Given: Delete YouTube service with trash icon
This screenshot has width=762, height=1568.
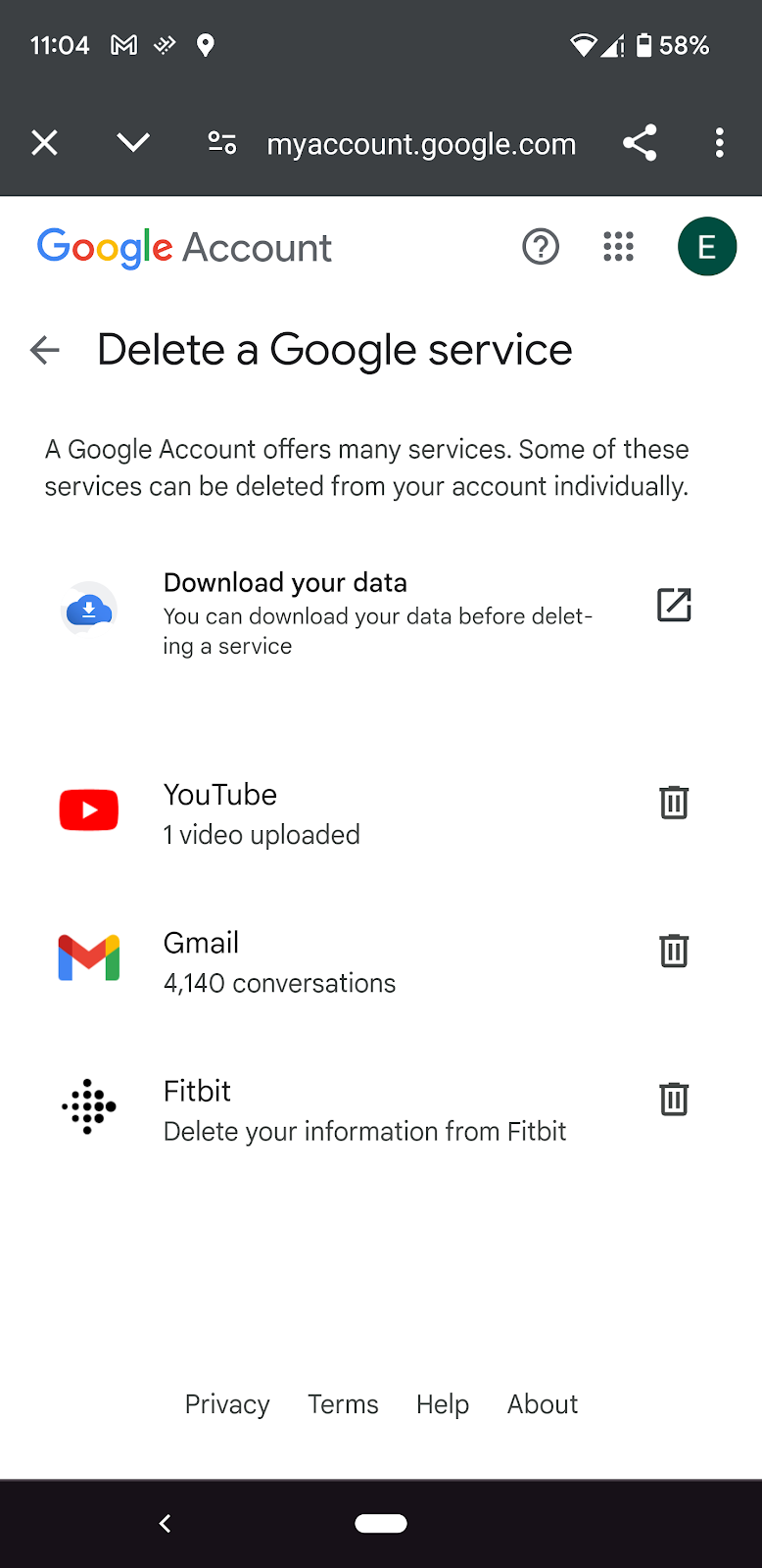Looking at the screenshot, I should coord(674,803).
